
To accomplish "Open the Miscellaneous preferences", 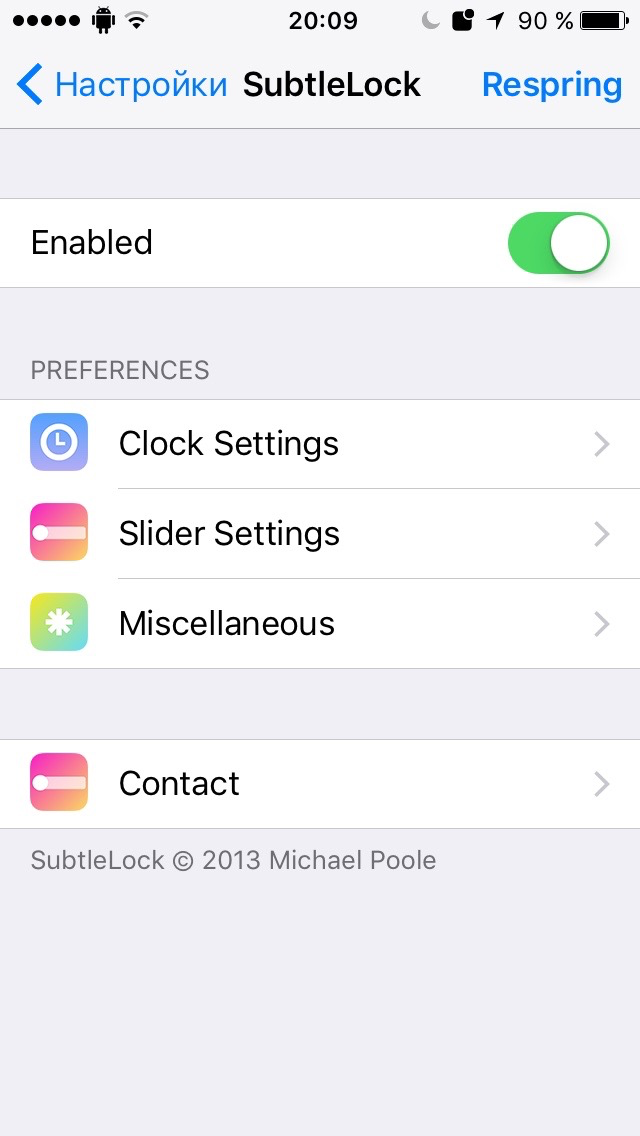I will 320,624.
